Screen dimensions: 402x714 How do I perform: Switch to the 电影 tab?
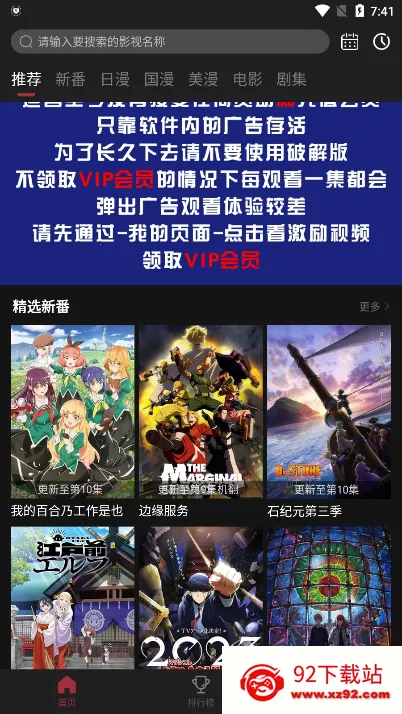[x=248, y=79]
